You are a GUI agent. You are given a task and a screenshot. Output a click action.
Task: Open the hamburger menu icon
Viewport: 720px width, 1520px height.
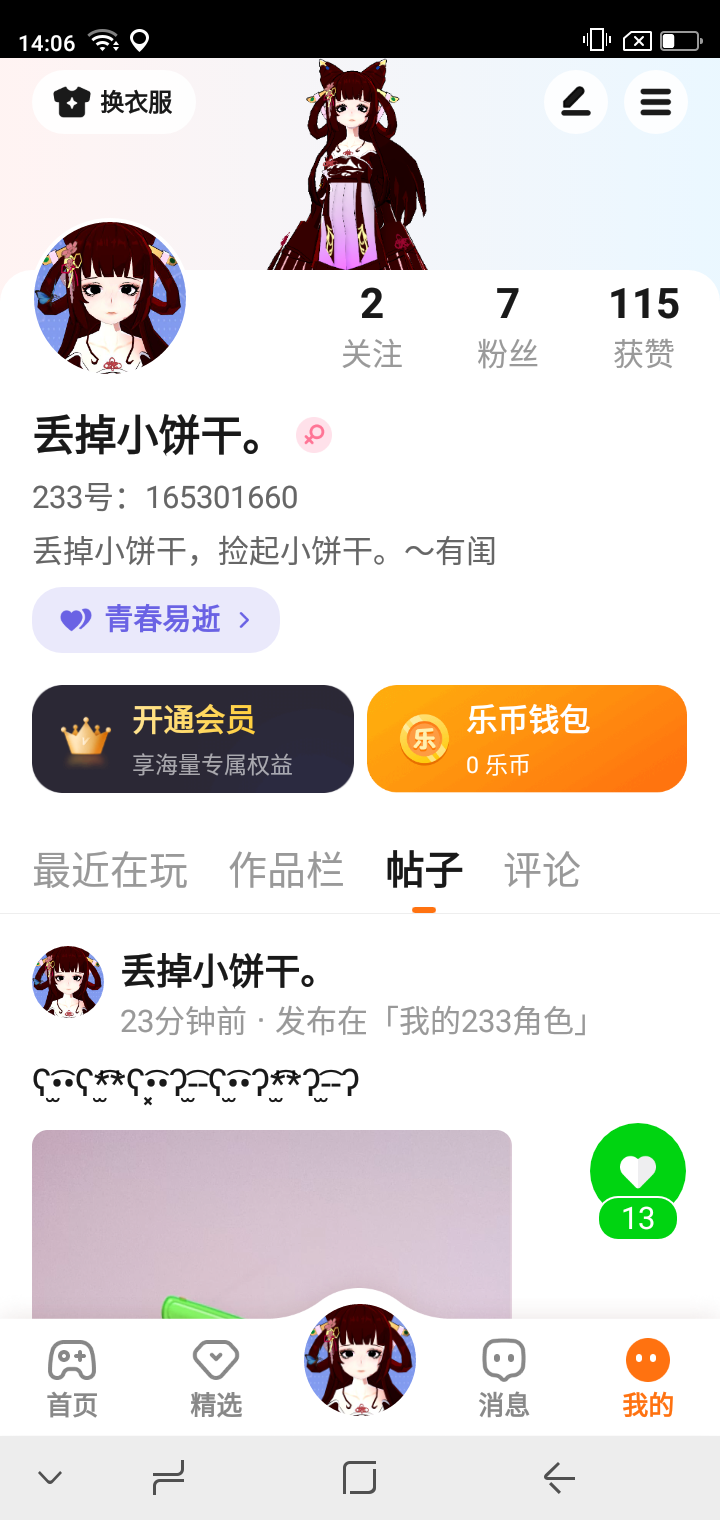656,102
